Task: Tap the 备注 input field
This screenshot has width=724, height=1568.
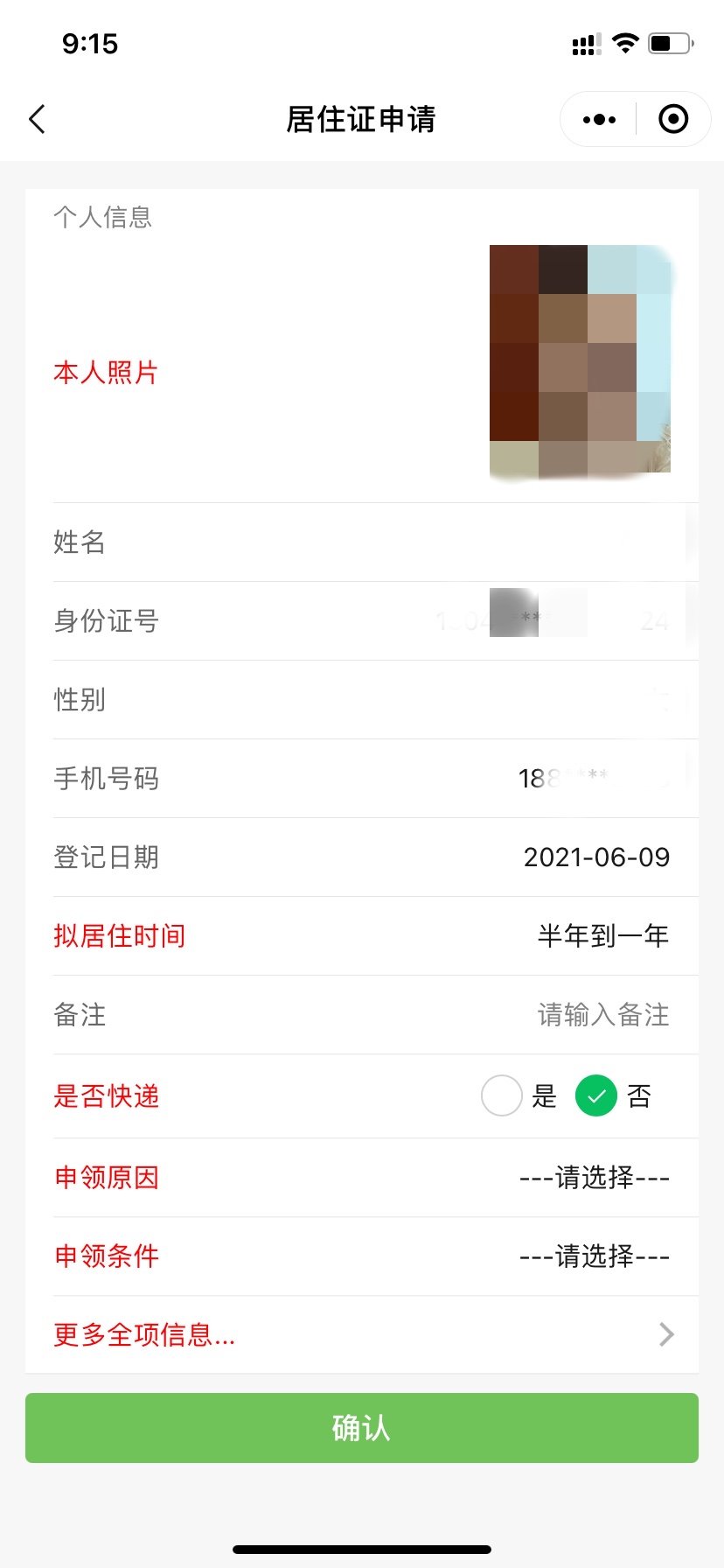Action: pyautogui.click(x=602, y=1015)
